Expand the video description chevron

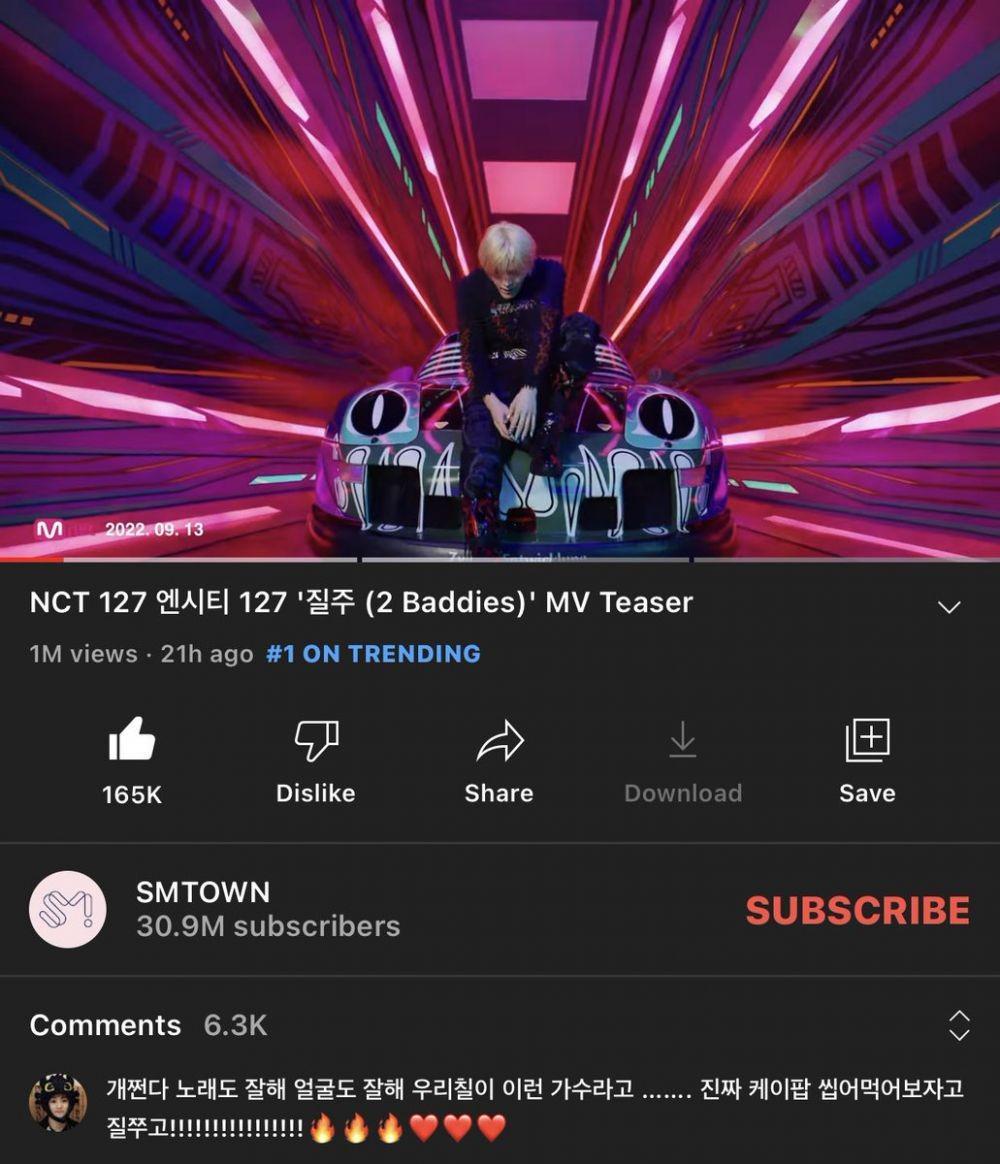(x=949, y=607)
